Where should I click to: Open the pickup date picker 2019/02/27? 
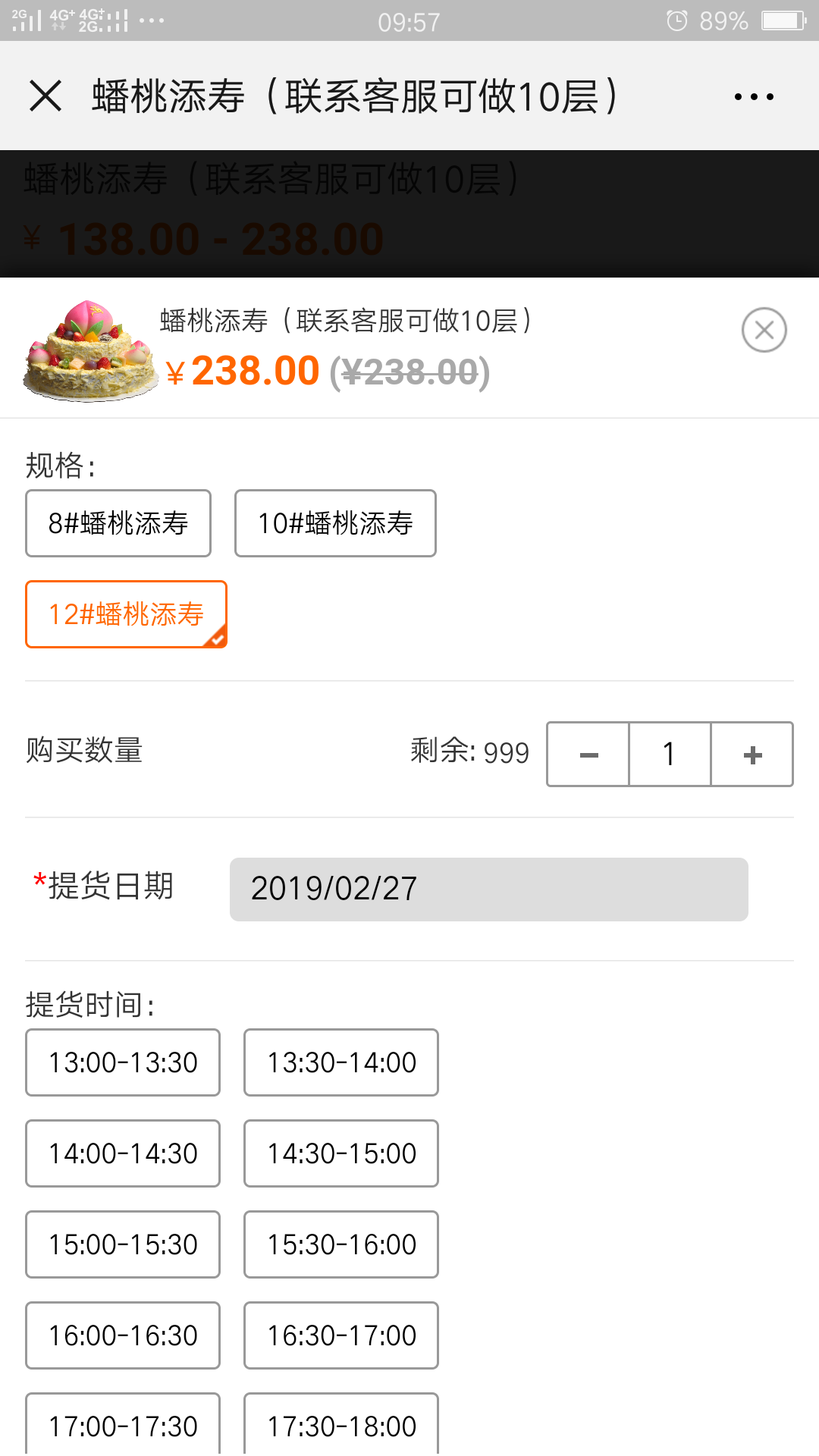[x=489, y=890]
